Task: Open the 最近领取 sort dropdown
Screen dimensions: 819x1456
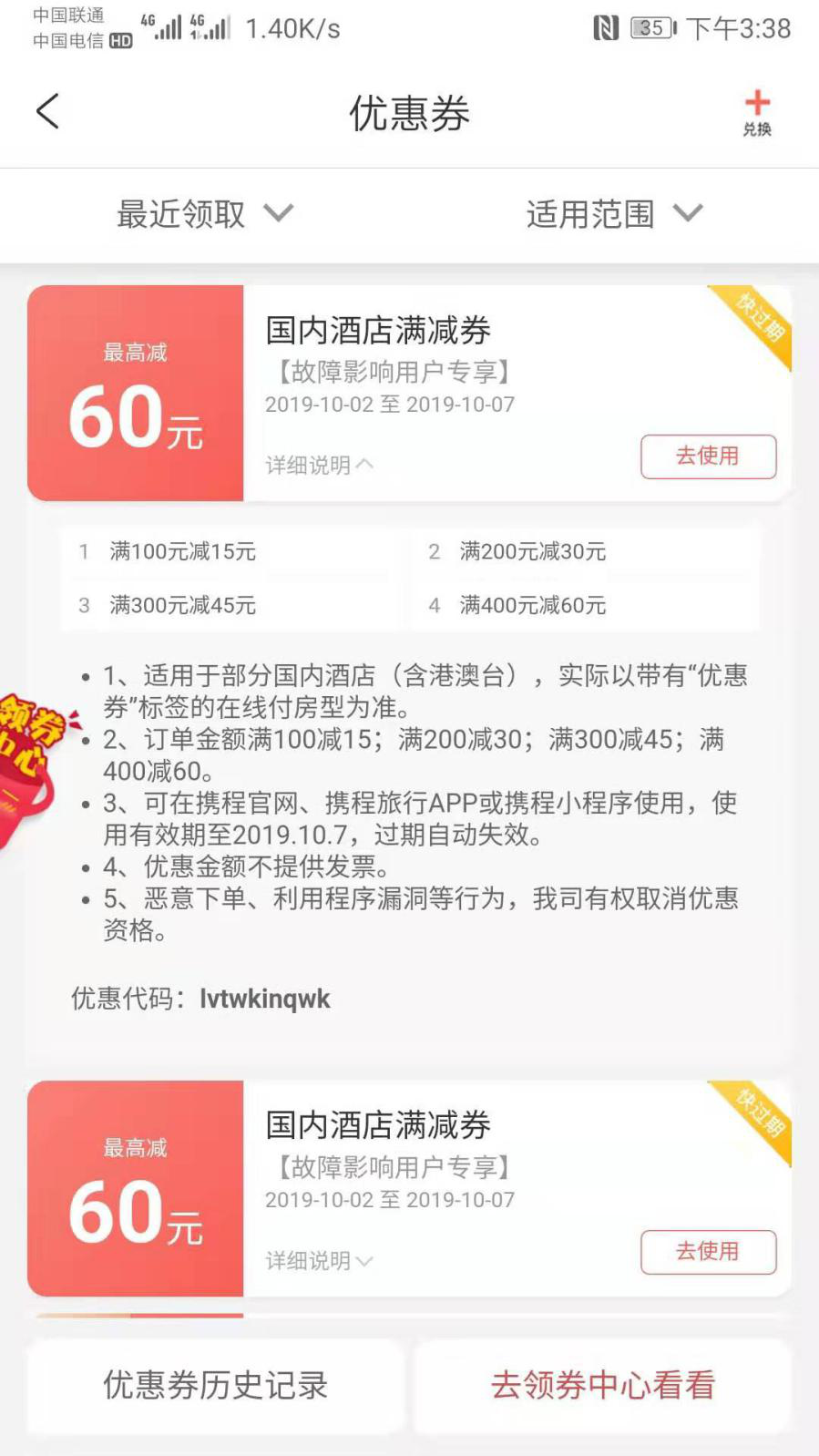Action: 205,214
